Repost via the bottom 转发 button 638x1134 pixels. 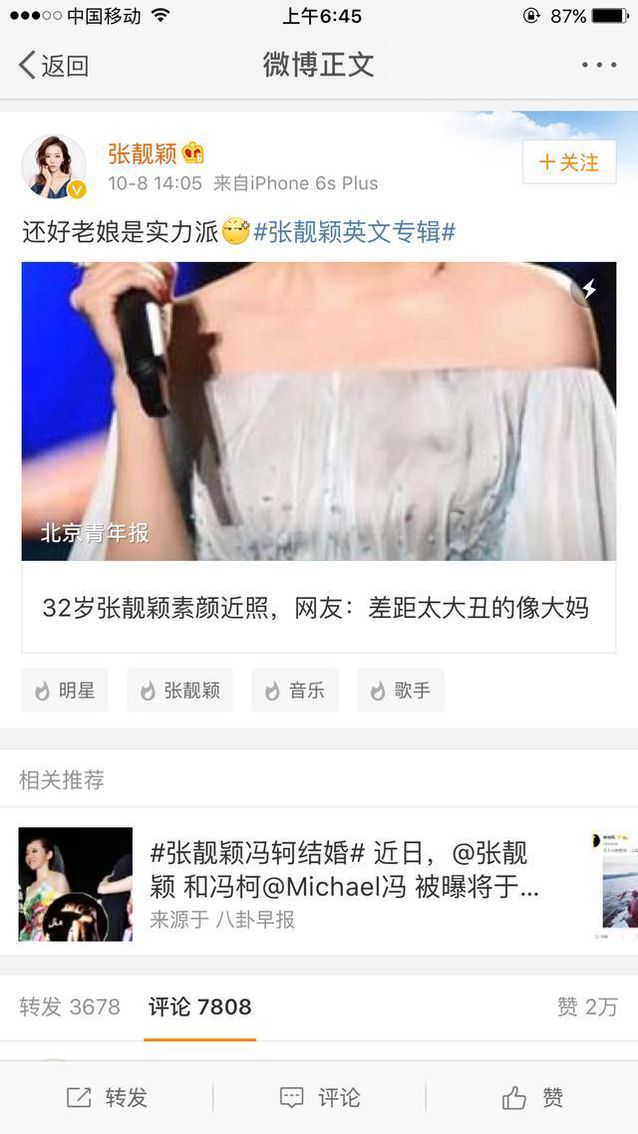107,1097
